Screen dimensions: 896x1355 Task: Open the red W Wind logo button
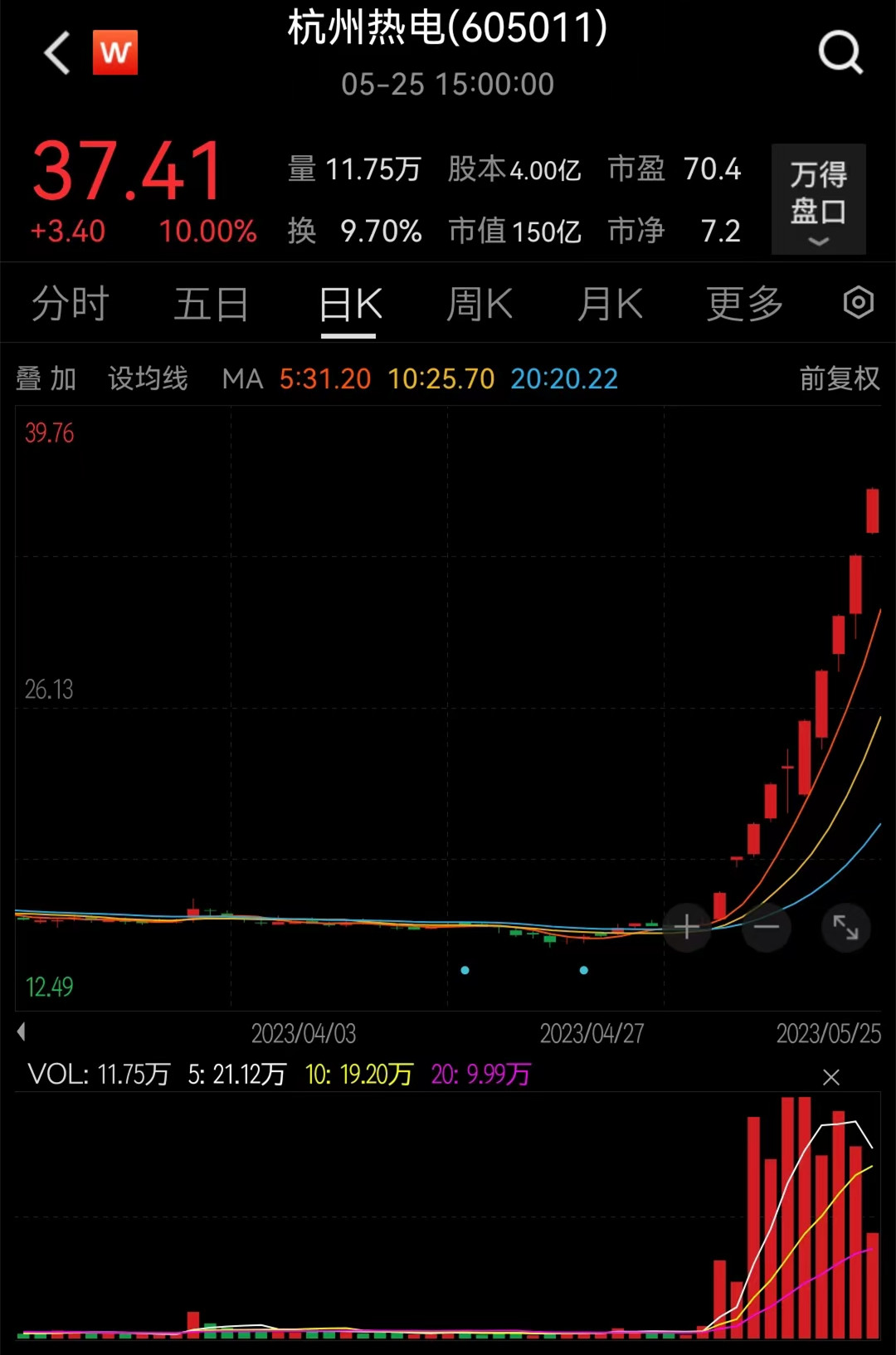point(115,53)
